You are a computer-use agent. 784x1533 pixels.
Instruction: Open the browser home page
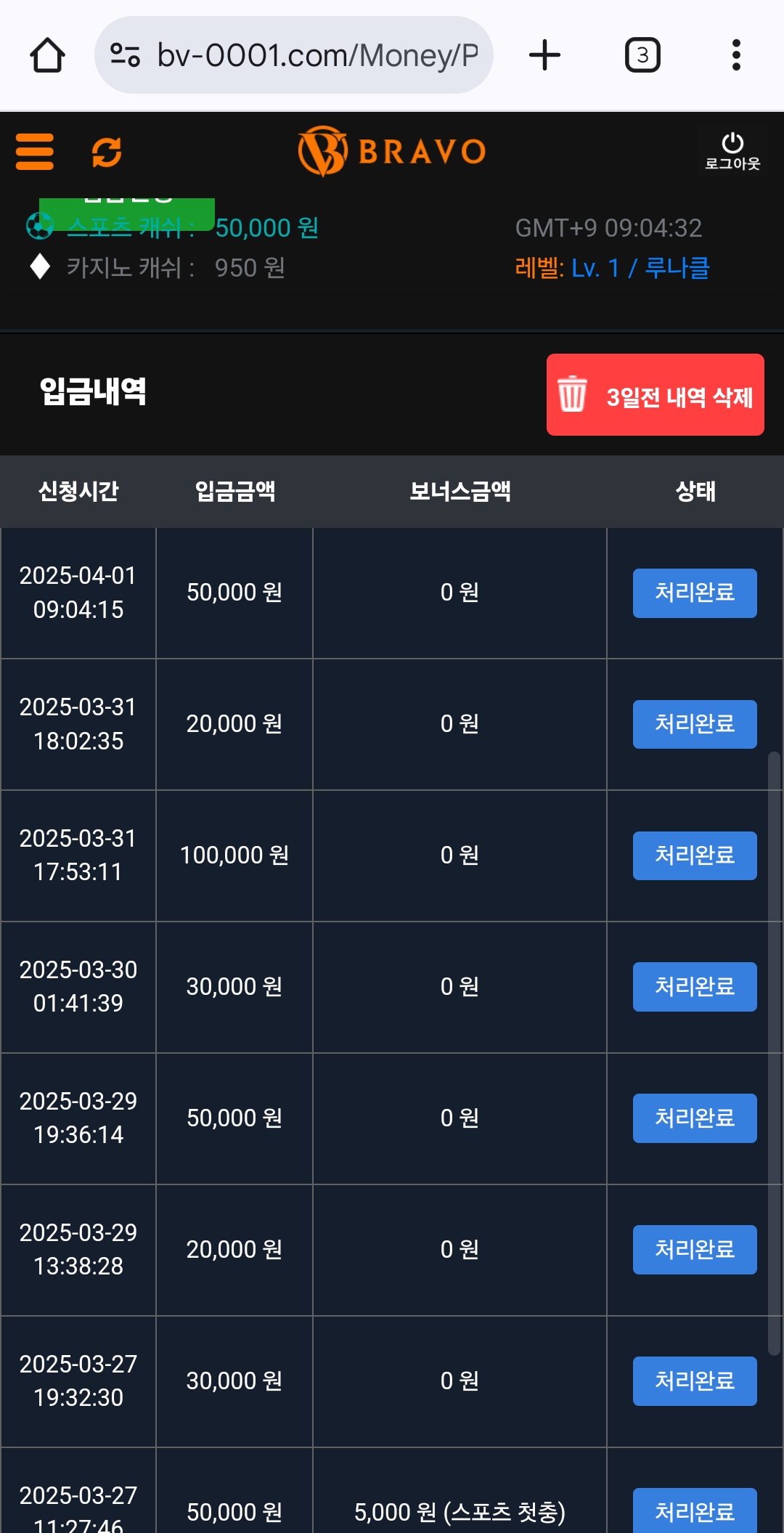(x=48, y=55)
